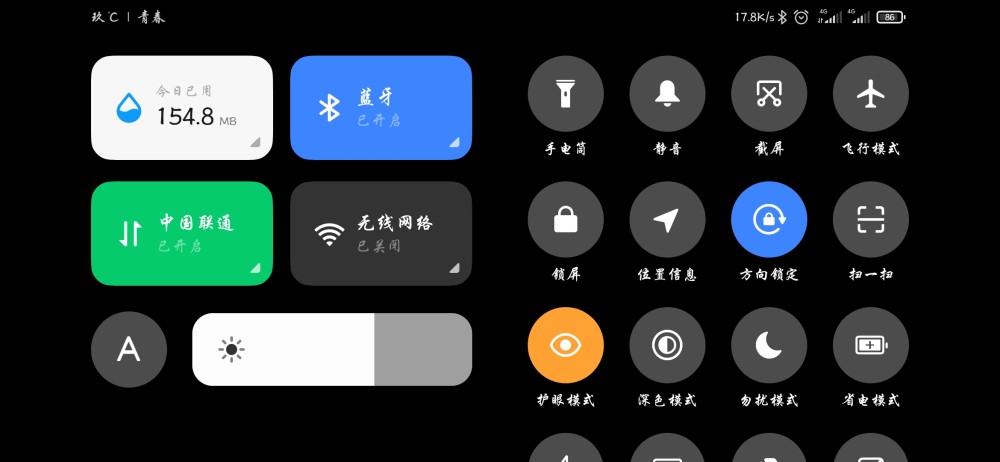Toggle auto brightness A button
Screen dimensions: 1000x462
click(x=129, y=349)
